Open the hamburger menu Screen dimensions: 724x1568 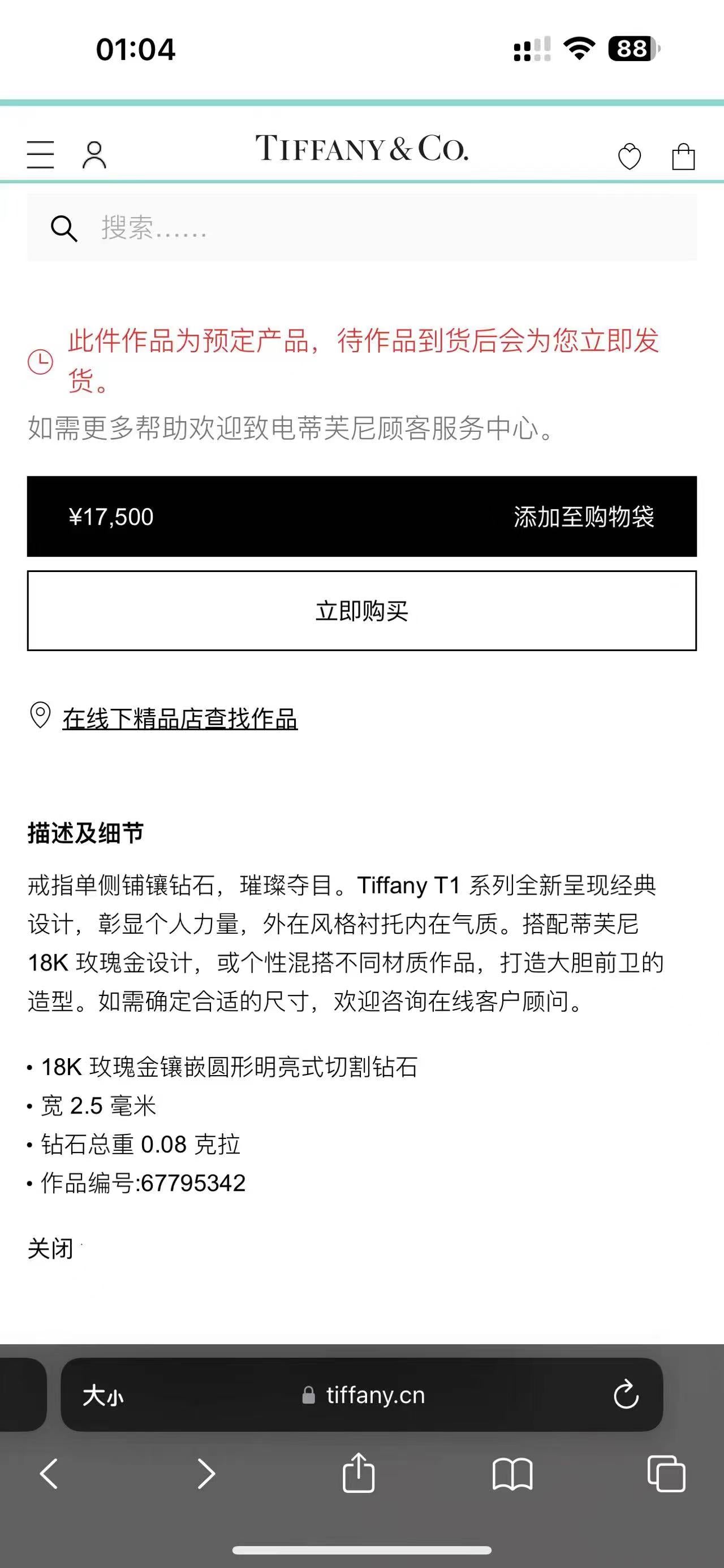[x=41, y=155]
